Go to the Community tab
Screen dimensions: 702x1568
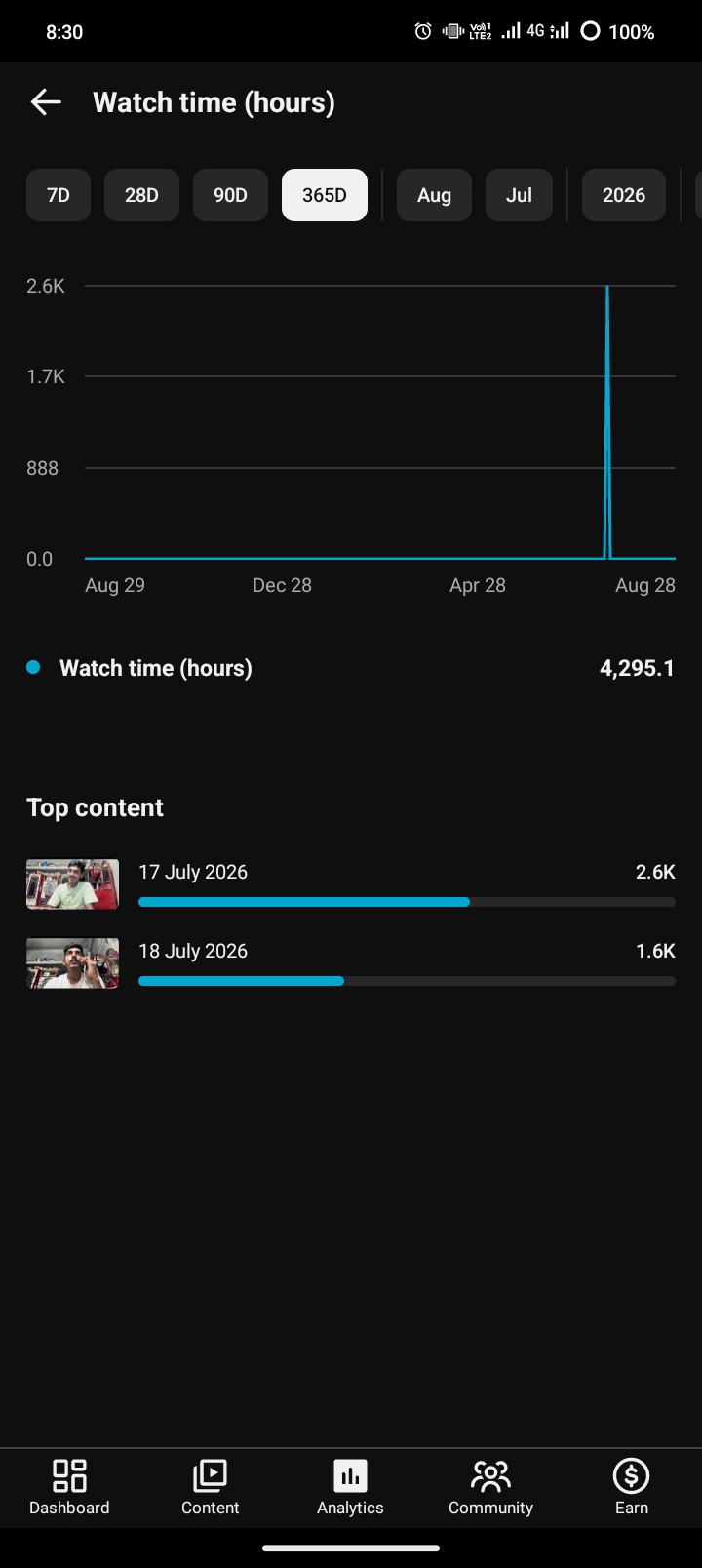pos(490,1487)
